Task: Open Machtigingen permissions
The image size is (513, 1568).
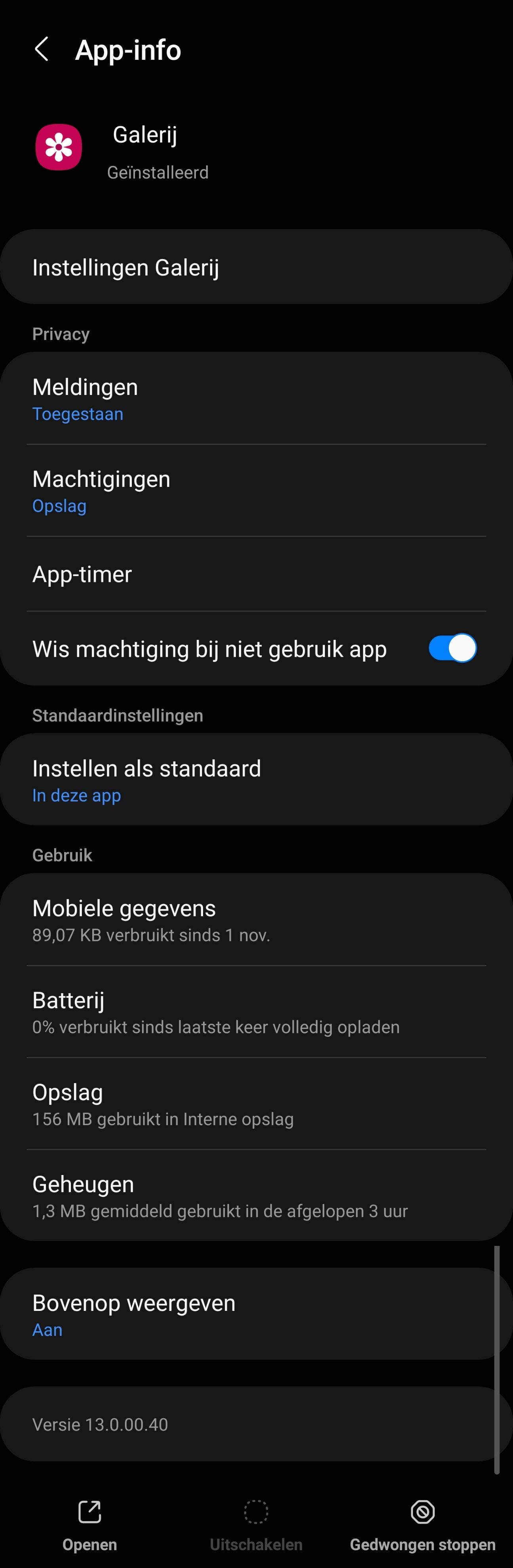Action: [x=256, y=490]
